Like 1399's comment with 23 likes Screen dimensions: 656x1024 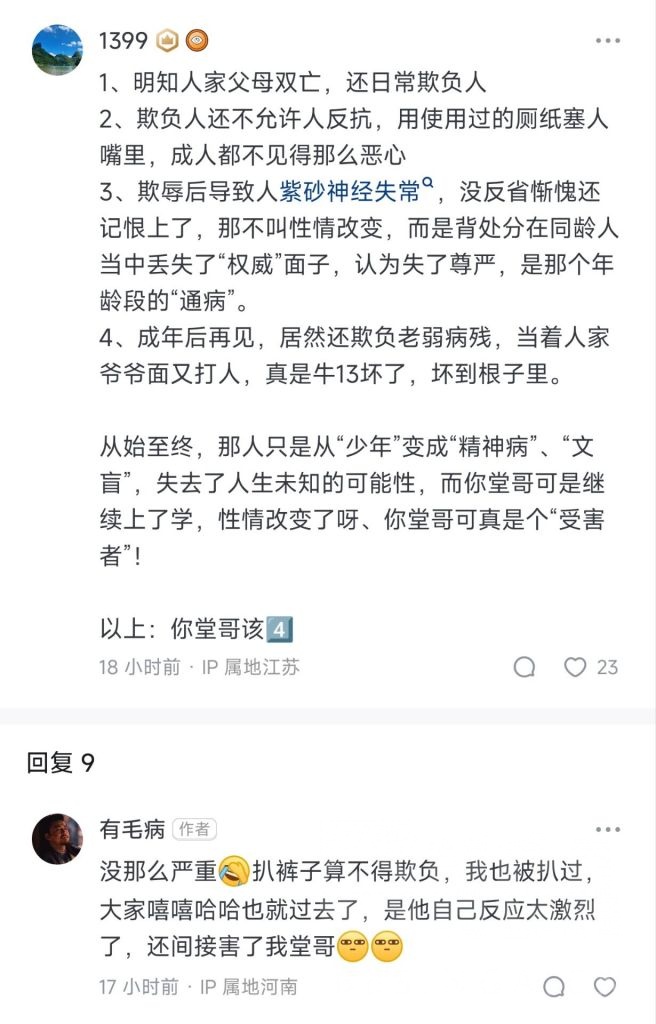tap(575, 667)
